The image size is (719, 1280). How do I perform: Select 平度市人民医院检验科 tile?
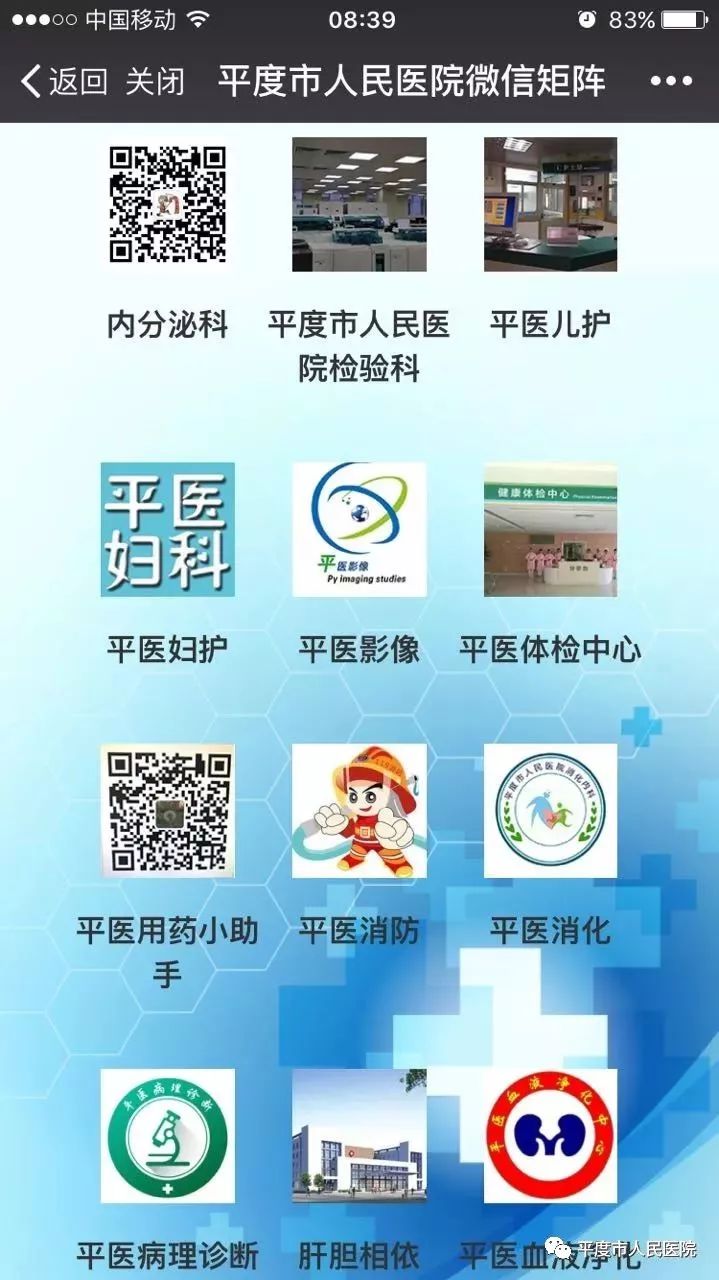coord(359,204)
